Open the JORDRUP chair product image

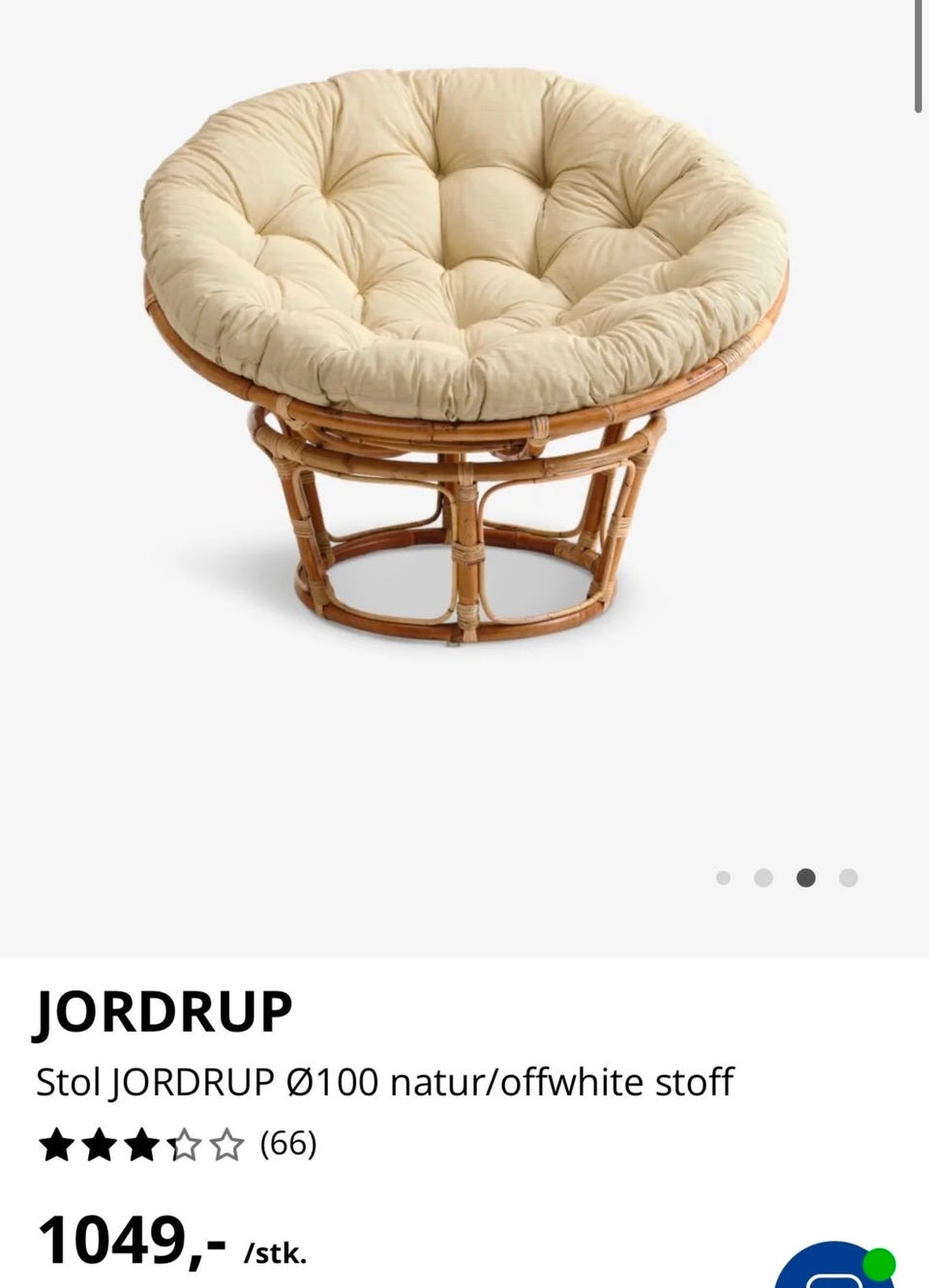(464, 348)
